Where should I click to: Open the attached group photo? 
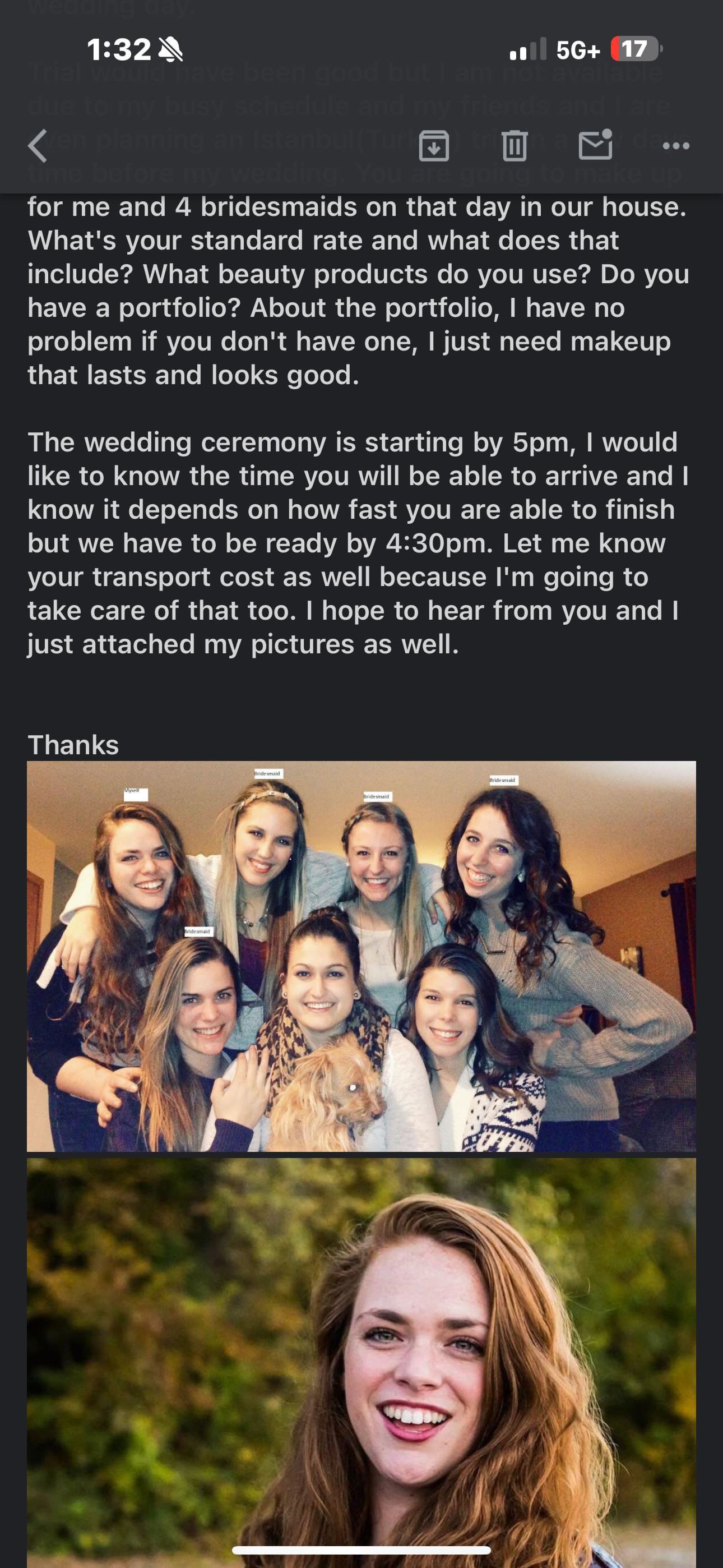click(361, 956)
